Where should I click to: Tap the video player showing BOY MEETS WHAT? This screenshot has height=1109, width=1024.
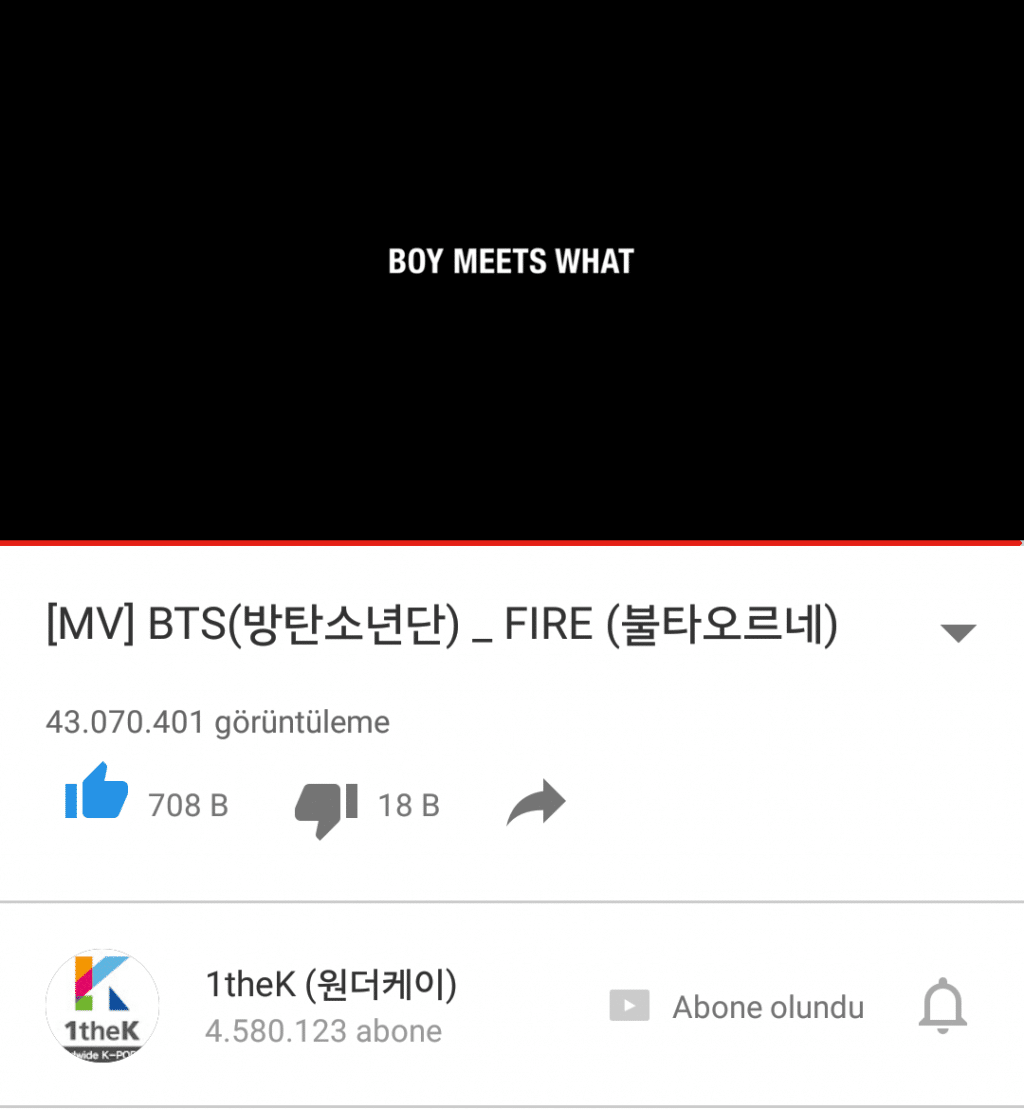[x=511, y=270]
